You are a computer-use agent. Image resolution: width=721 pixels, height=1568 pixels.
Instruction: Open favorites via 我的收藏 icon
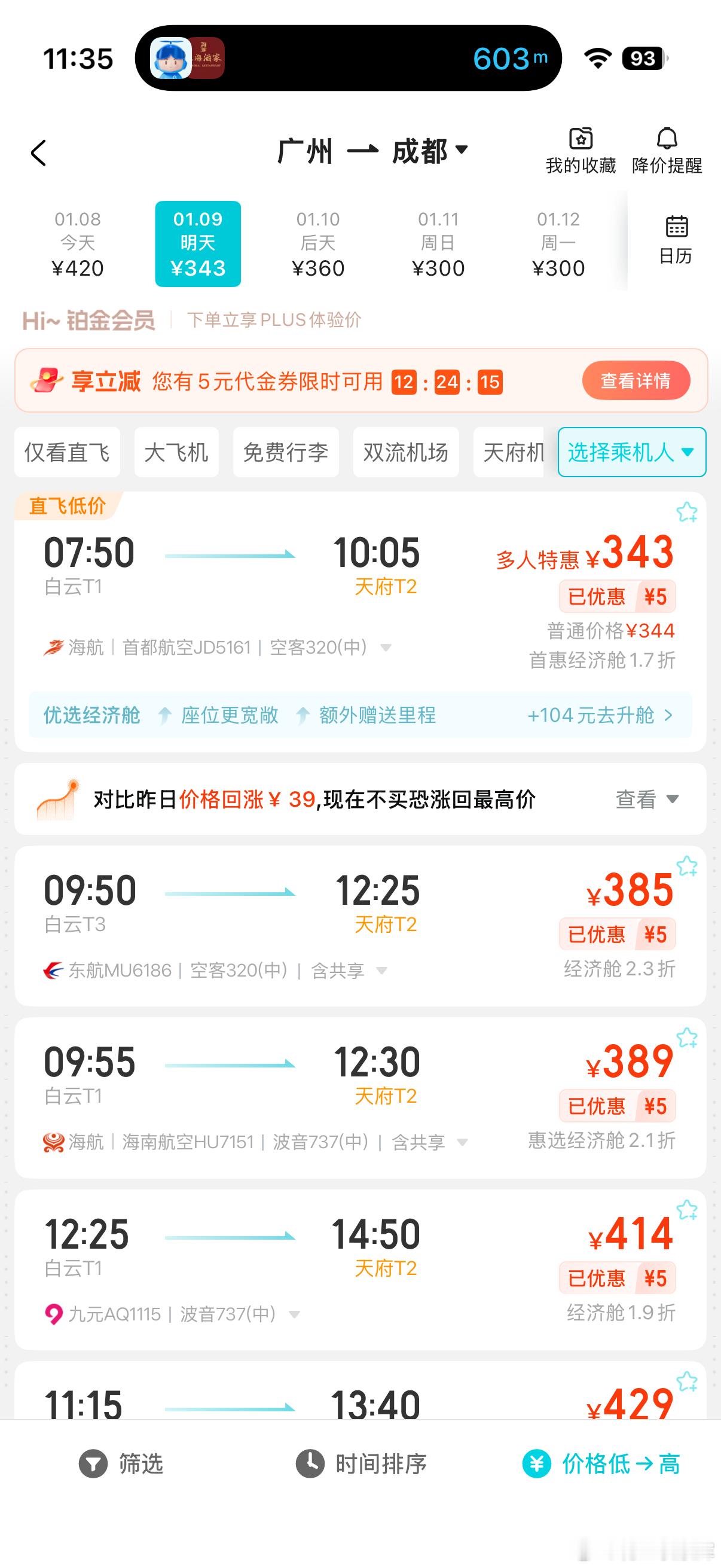(x=581, y=148)
